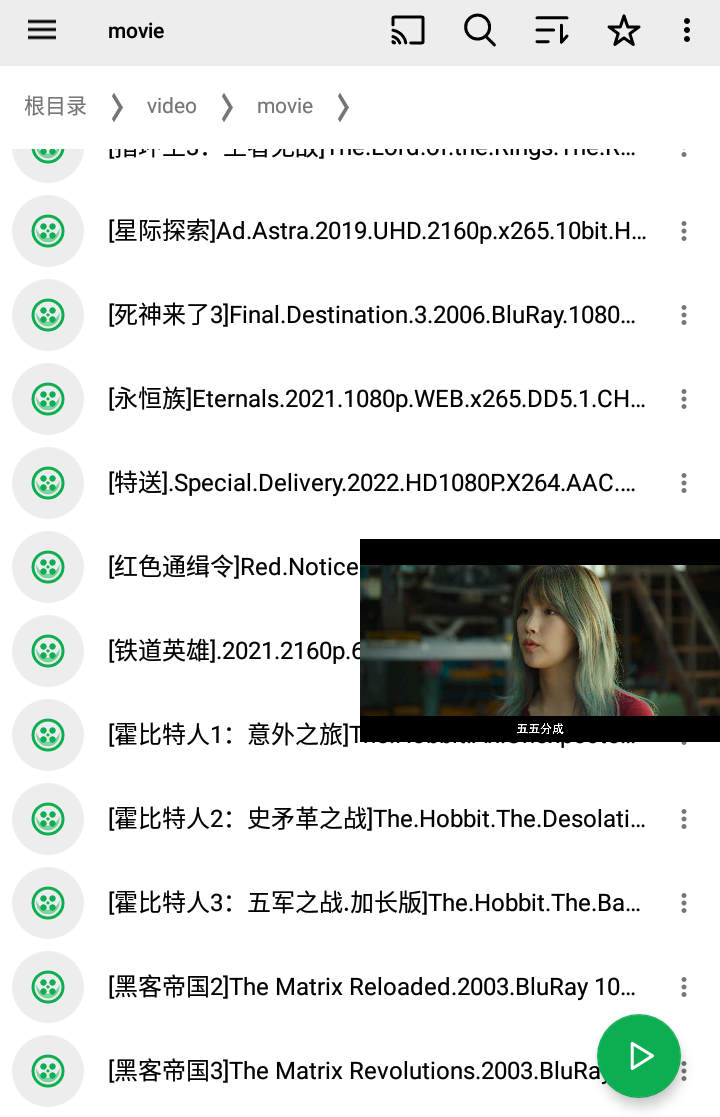Screen dimensions: 720x1117
Task: Select the Red.Notice movie entry
Action: pos(230,567)
